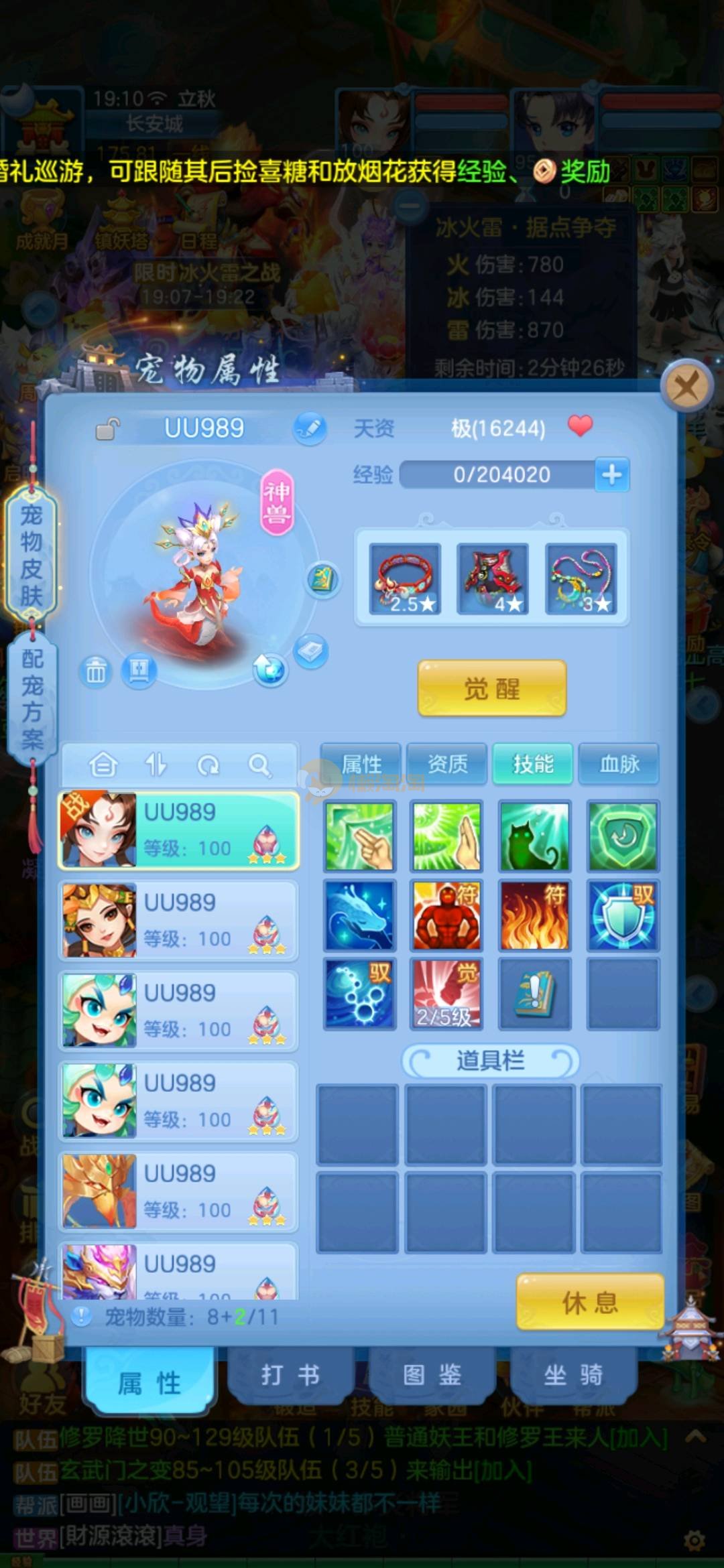Switch to the 属性 sub-tab

pos(361,763)
